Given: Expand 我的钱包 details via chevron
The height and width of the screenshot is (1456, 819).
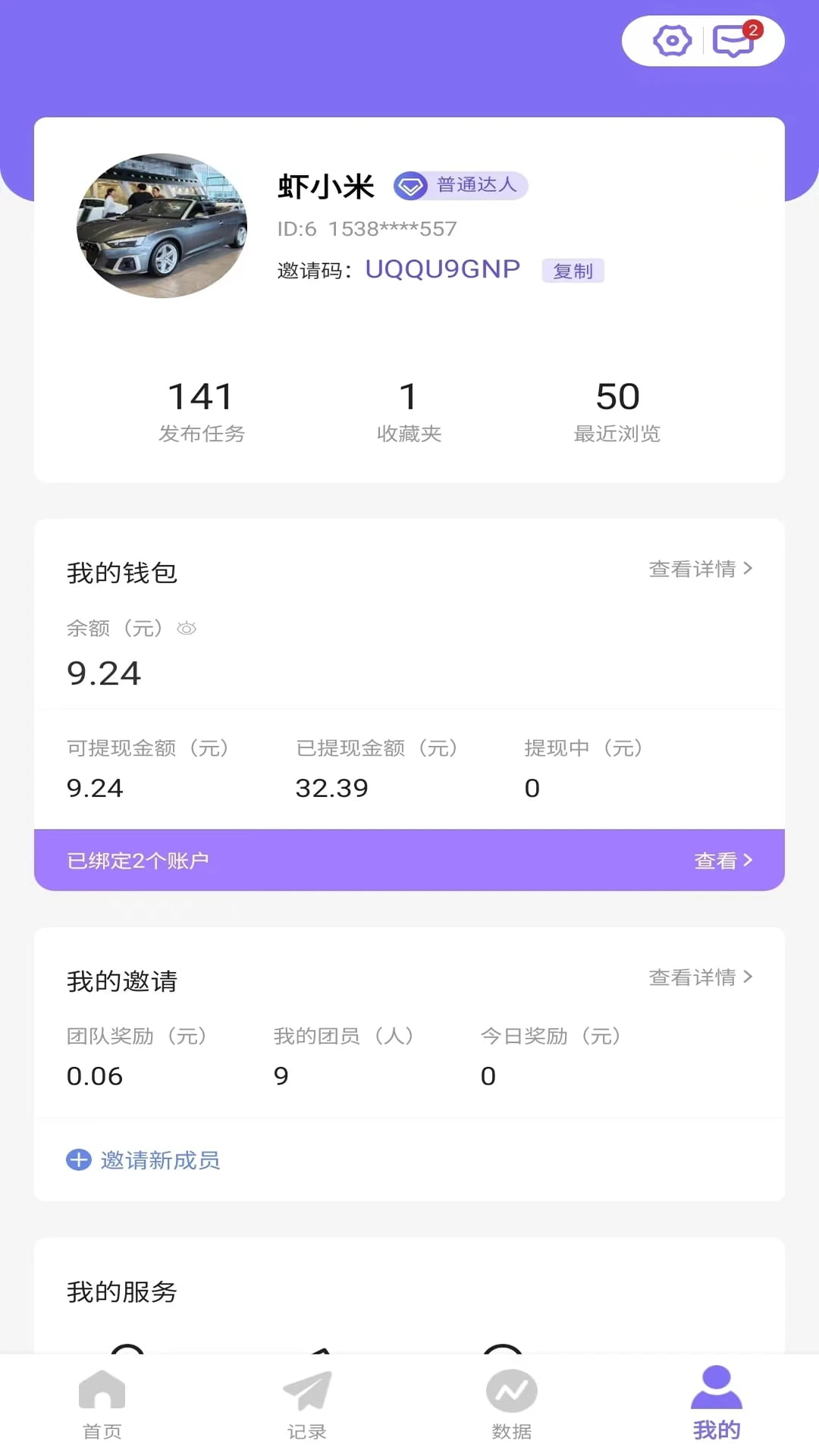Looking at the screenshot, I should coord(749,566).
